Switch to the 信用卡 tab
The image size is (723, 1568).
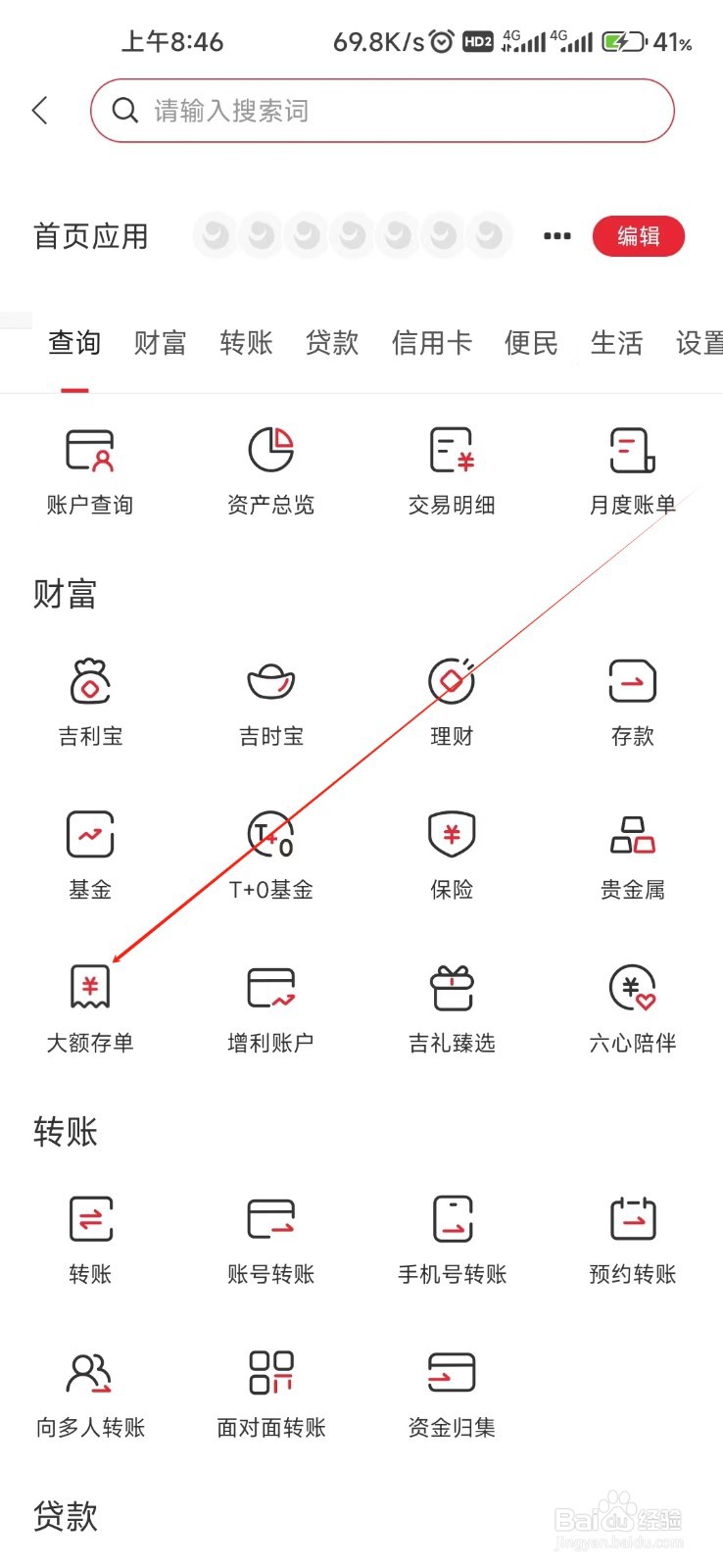pos(431,343)
